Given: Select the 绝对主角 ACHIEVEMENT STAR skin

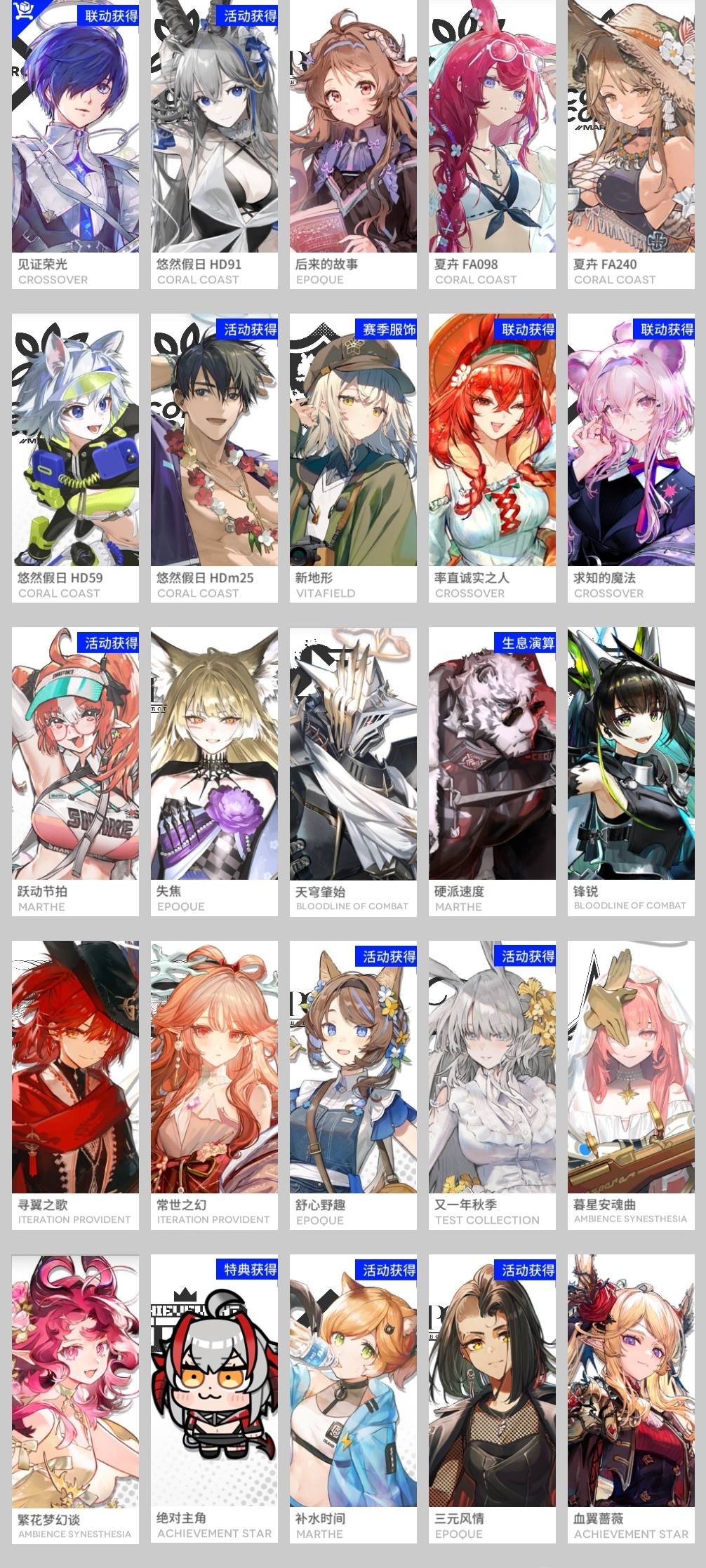Looking at the screenshot, I should (x=214, y=1399).
